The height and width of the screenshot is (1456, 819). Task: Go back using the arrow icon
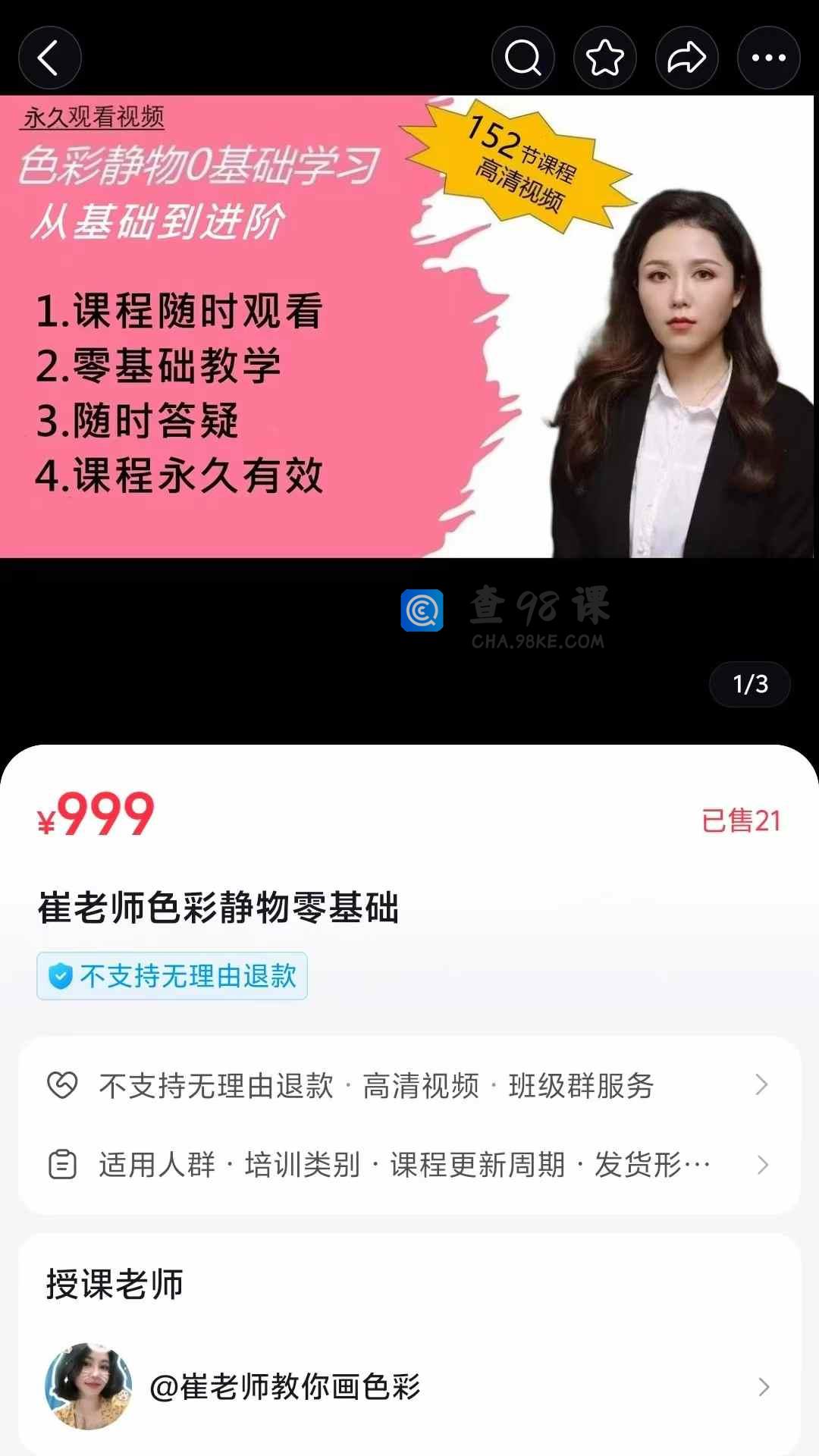50,58
